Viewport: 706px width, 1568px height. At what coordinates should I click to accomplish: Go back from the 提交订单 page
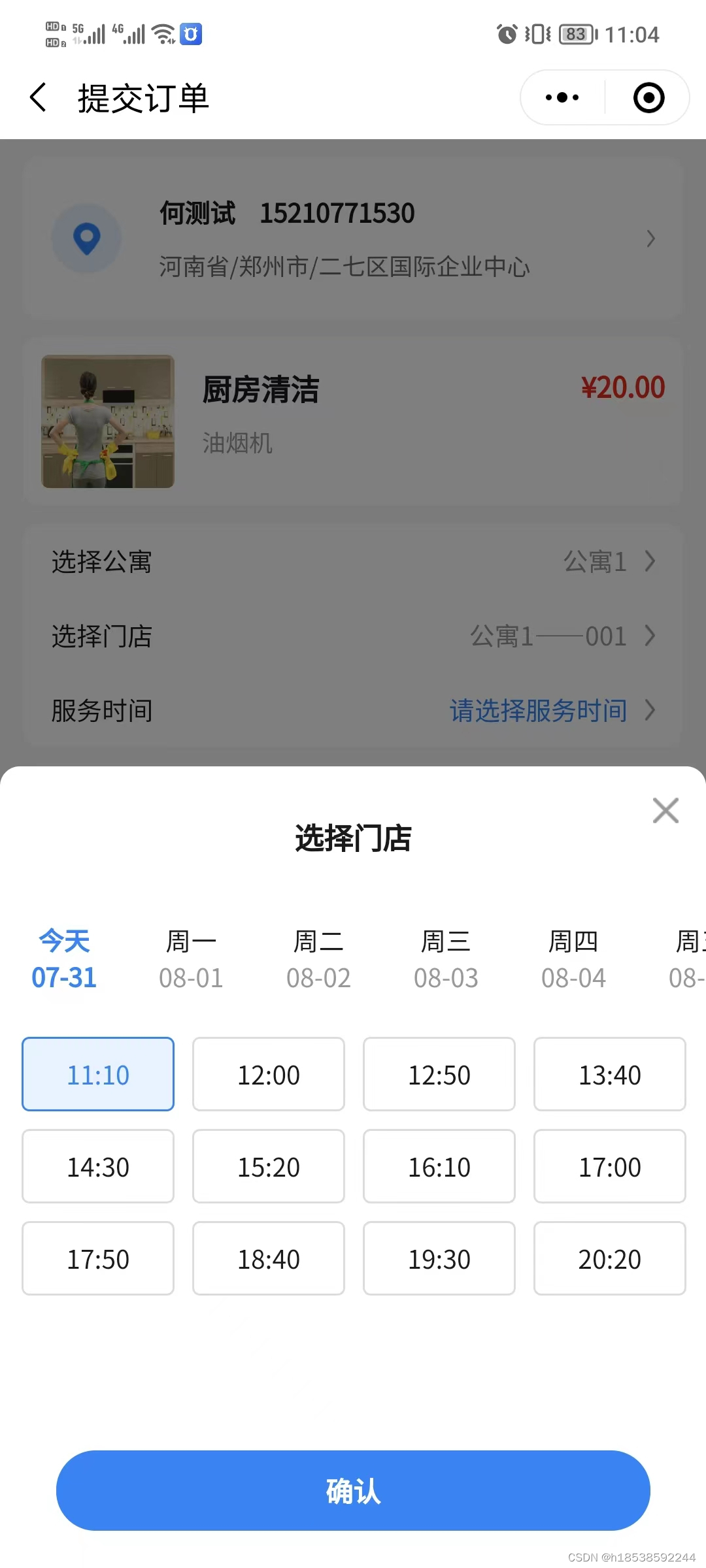click(x=39, y=98)
